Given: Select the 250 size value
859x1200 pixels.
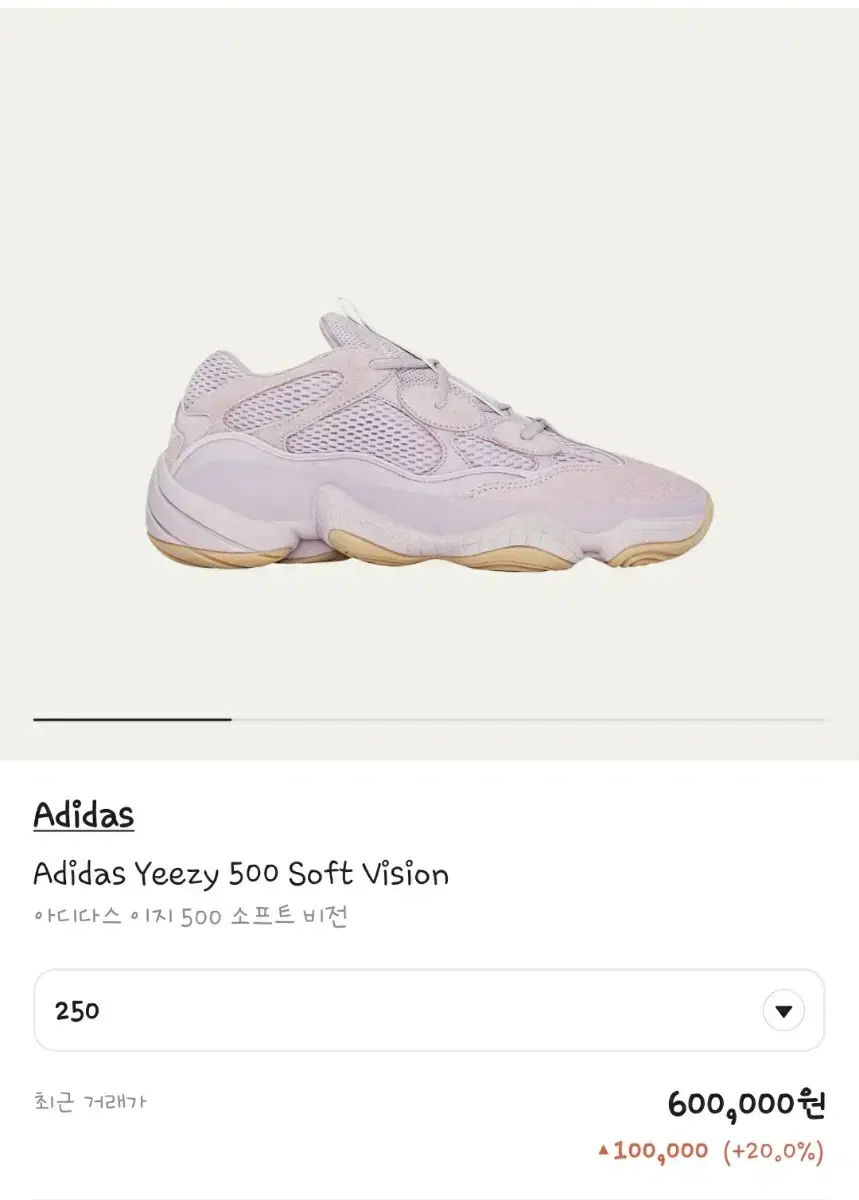Looking at the screenshot, I should coord(80,1008).
